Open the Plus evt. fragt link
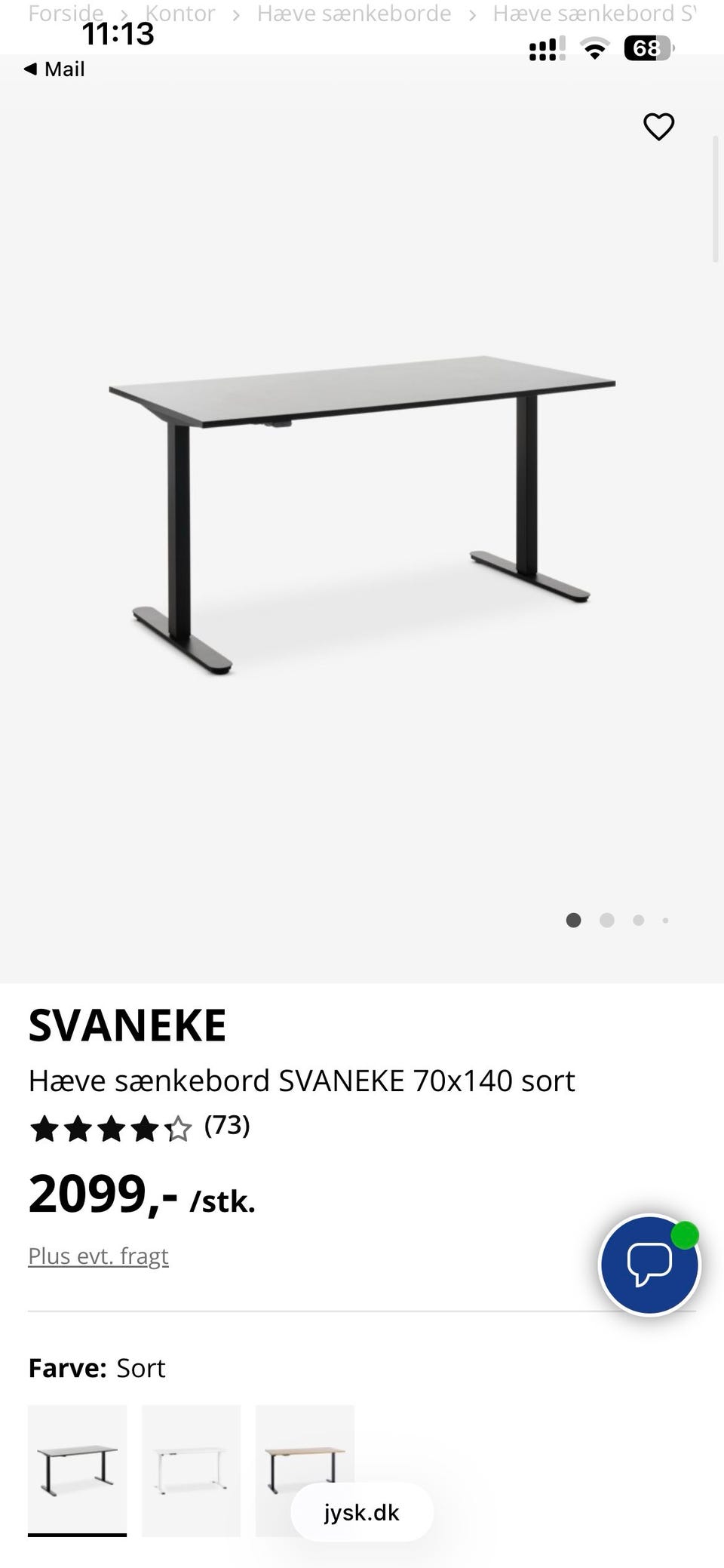 point(98,1256)
